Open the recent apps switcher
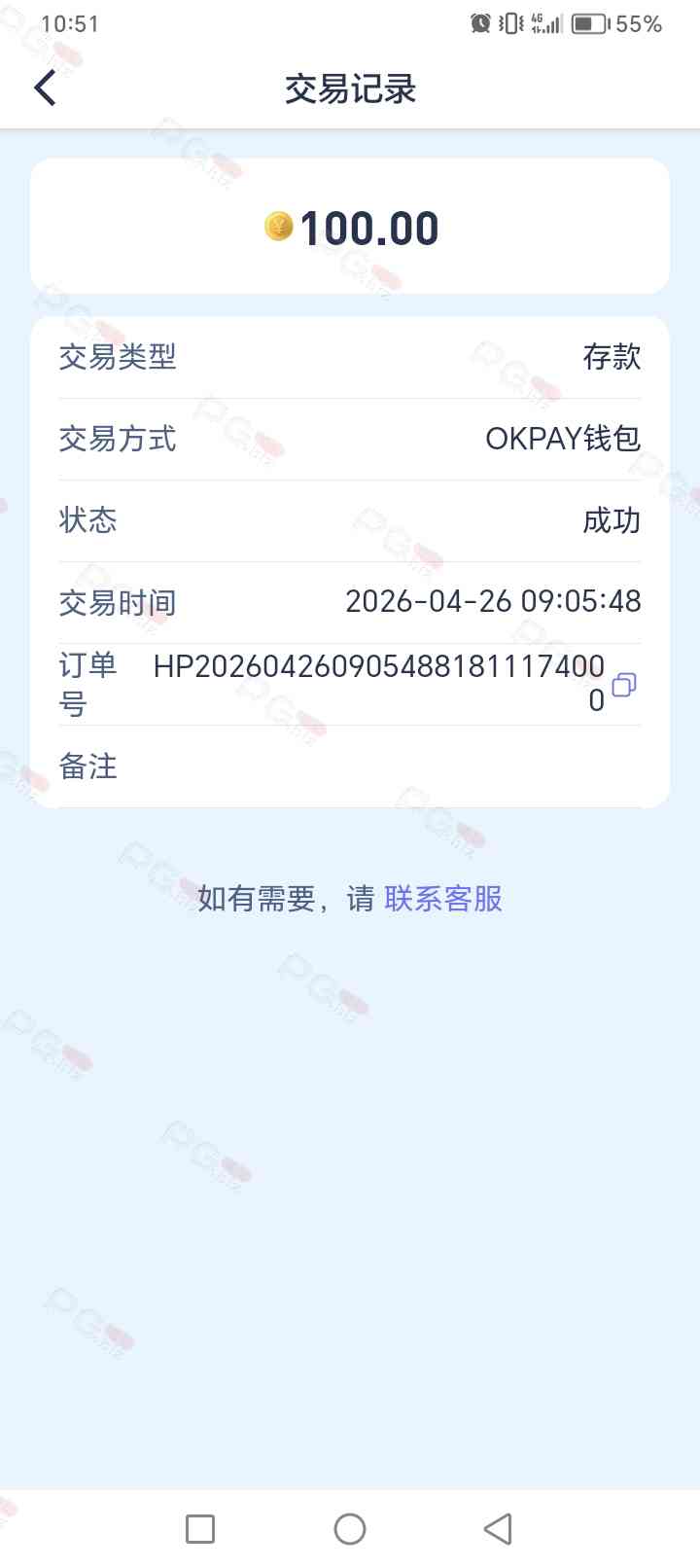The width and height of the screenshot is (700, 1568). point(200,1529)
